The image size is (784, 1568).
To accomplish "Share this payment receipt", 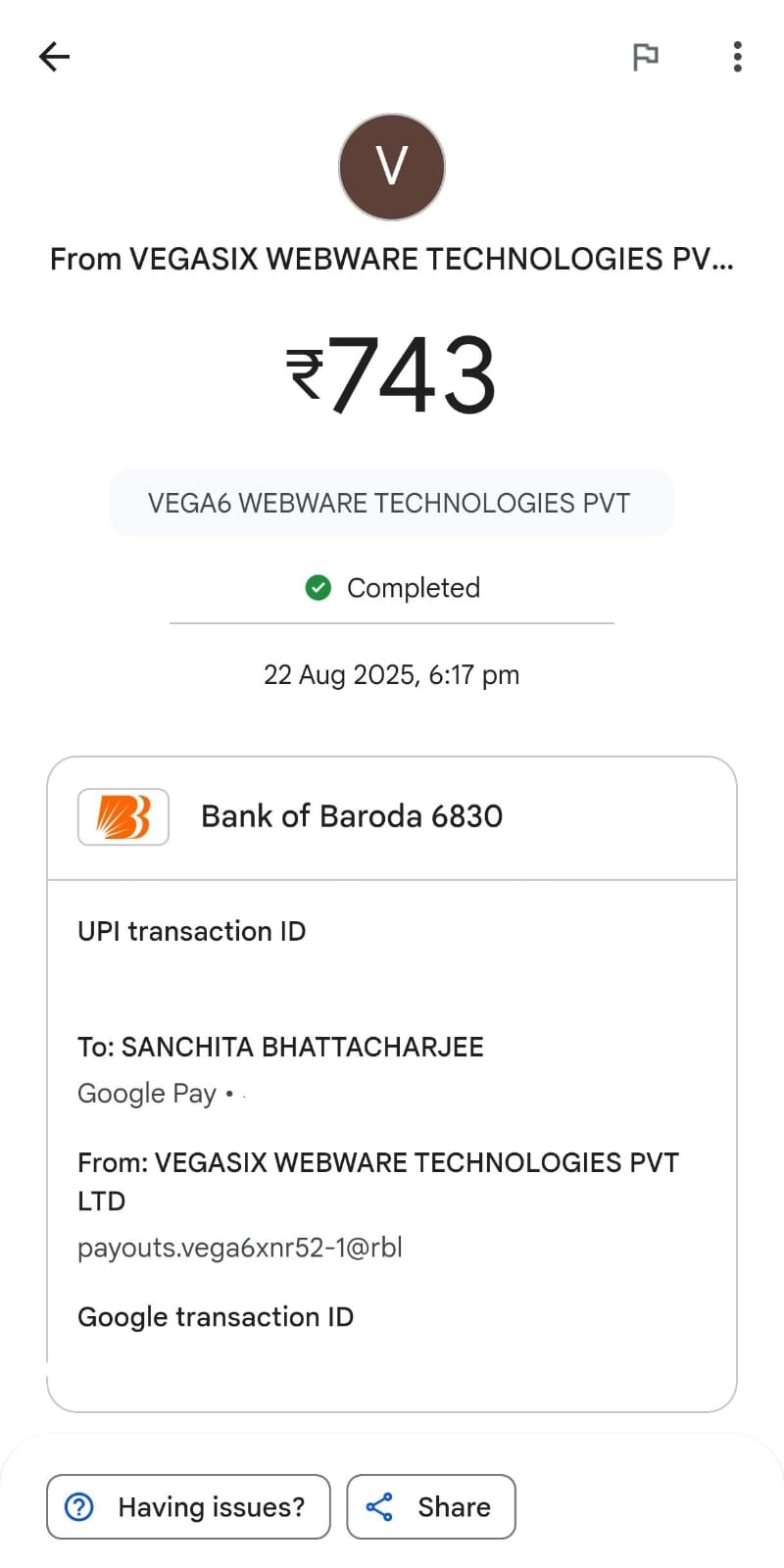I will [431, 1506].
